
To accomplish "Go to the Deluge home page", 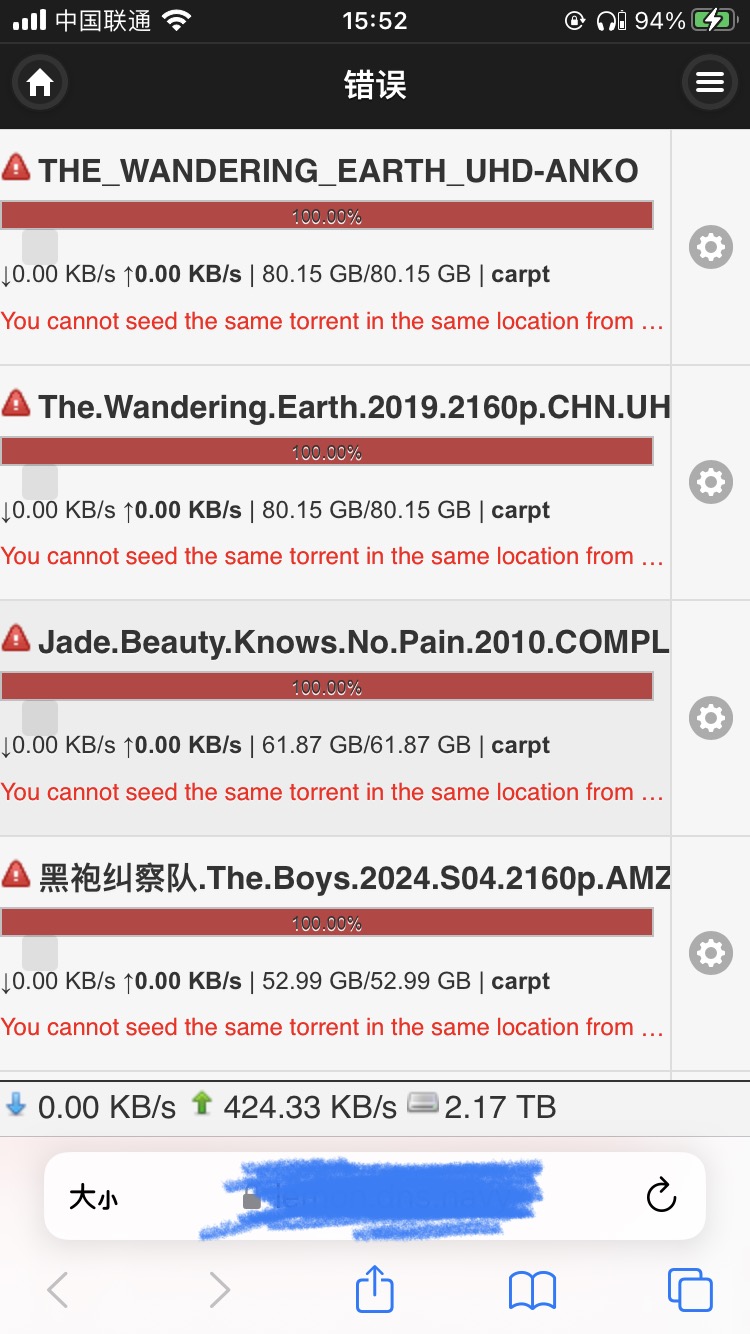I will 40,83.
